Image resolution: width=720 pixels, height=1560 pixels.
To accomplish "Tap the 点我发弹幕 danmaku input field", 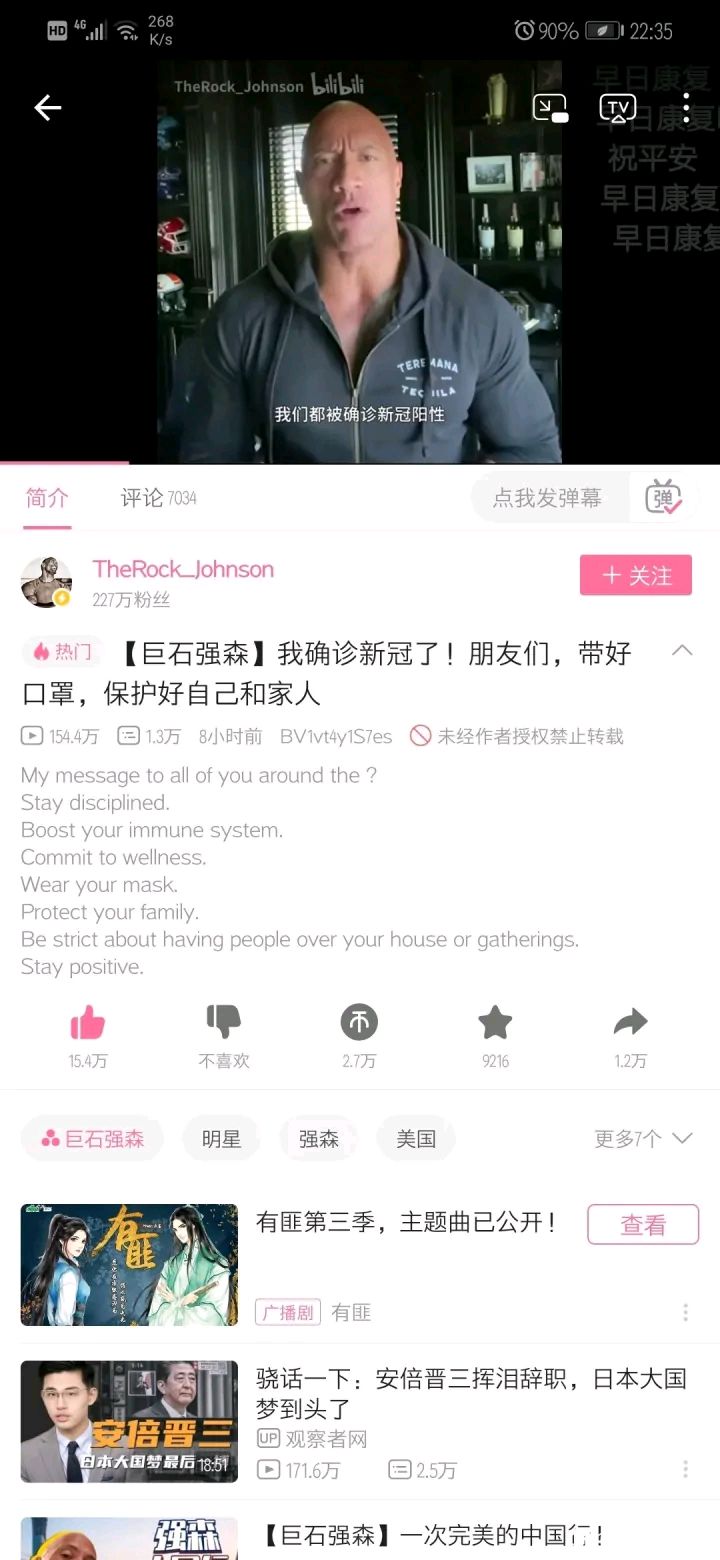I will coord(548,498).
